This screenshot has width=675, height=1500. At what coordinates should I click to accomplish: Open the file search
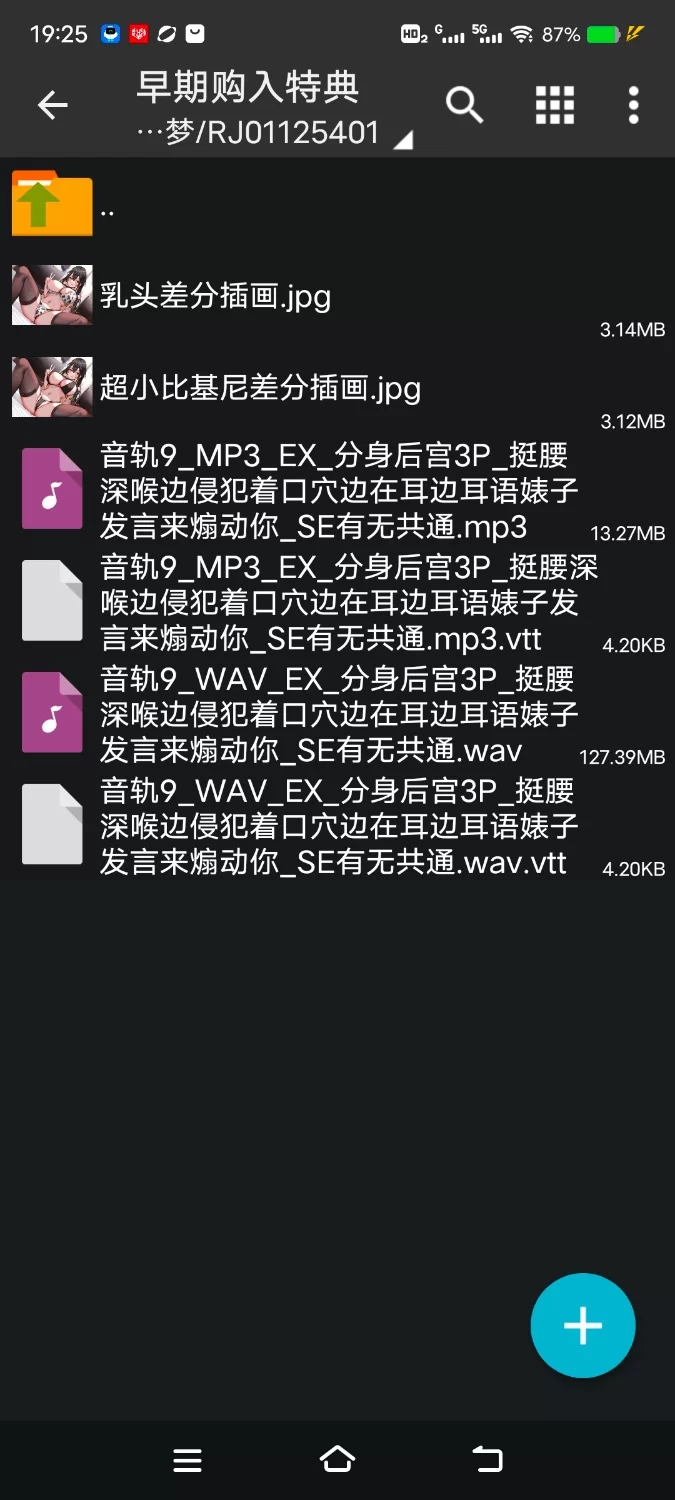(x=464, y=105)
